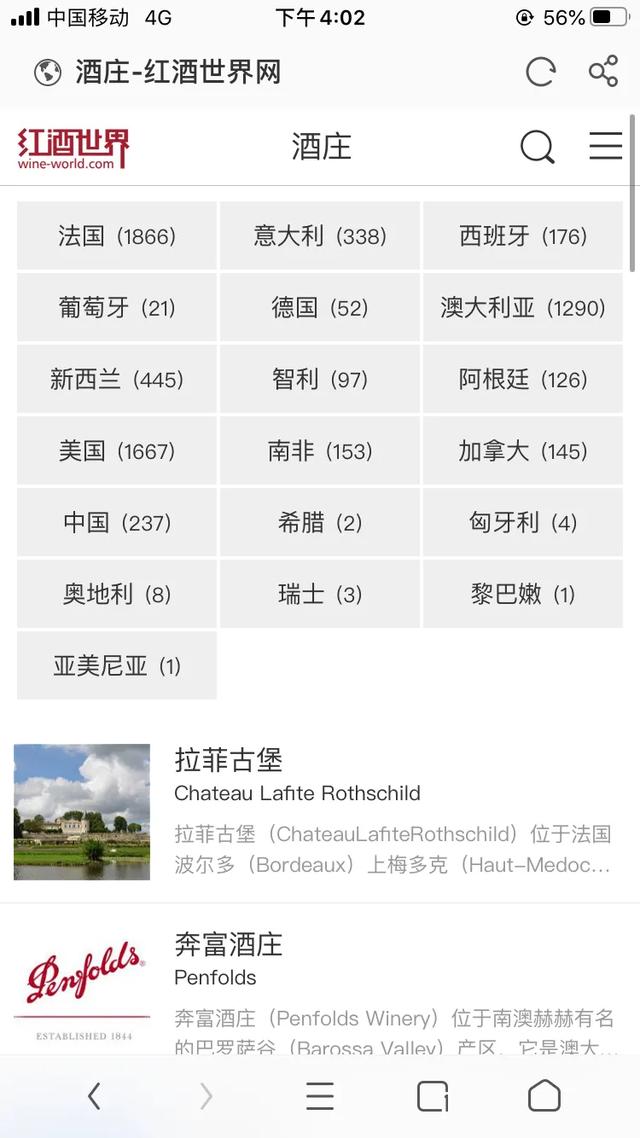Screen dimensions: 640x1138
Task: Open the 奔富酒庄 Penfolds entry
Action: (228, 944)
